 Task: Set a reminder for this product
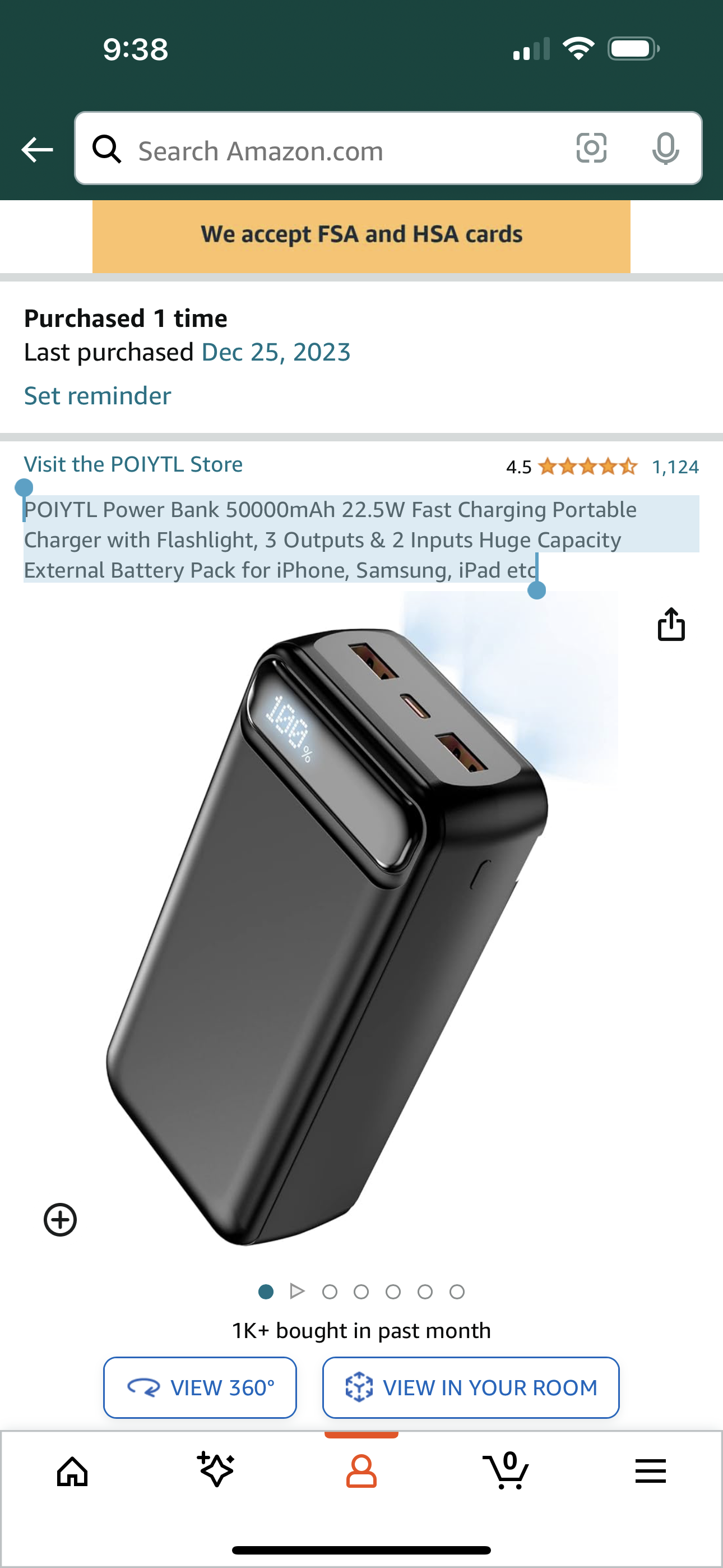point(98,396)
